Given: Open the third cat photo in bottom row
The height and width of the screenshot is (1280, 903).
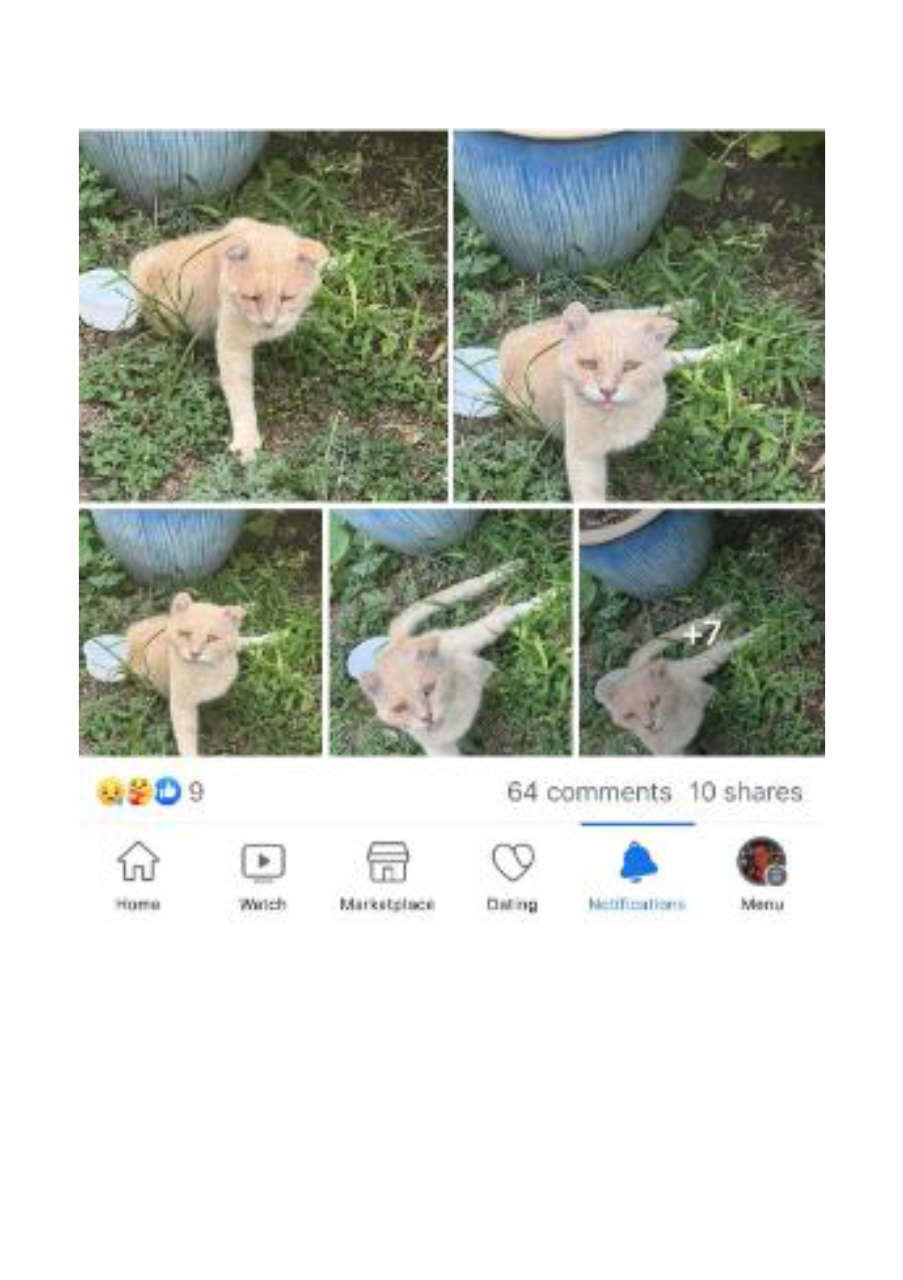Looking at the screenshot, I should pyautogui.click(x=200, y=632).
